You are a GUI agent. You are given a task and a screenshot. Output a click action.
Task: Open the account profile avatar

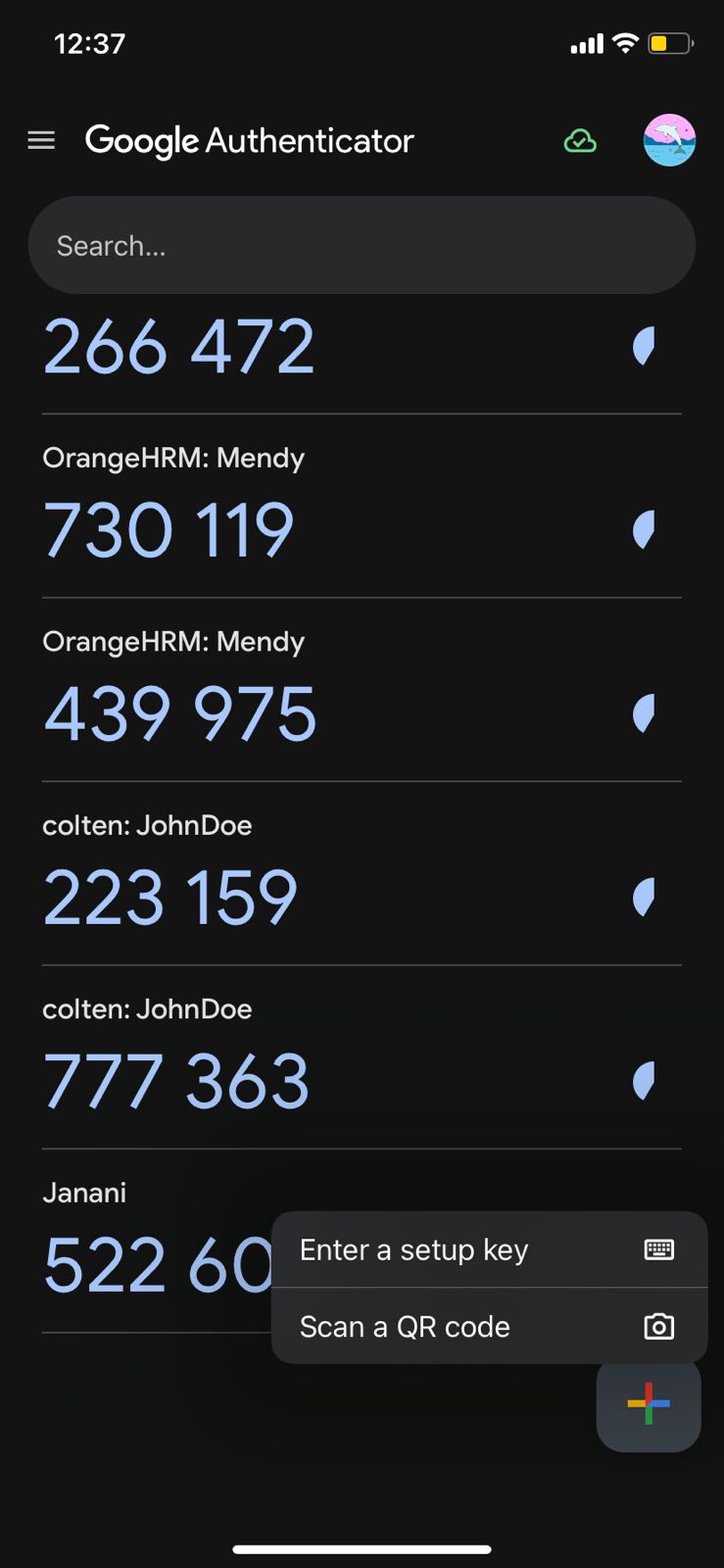pos(669,140)
